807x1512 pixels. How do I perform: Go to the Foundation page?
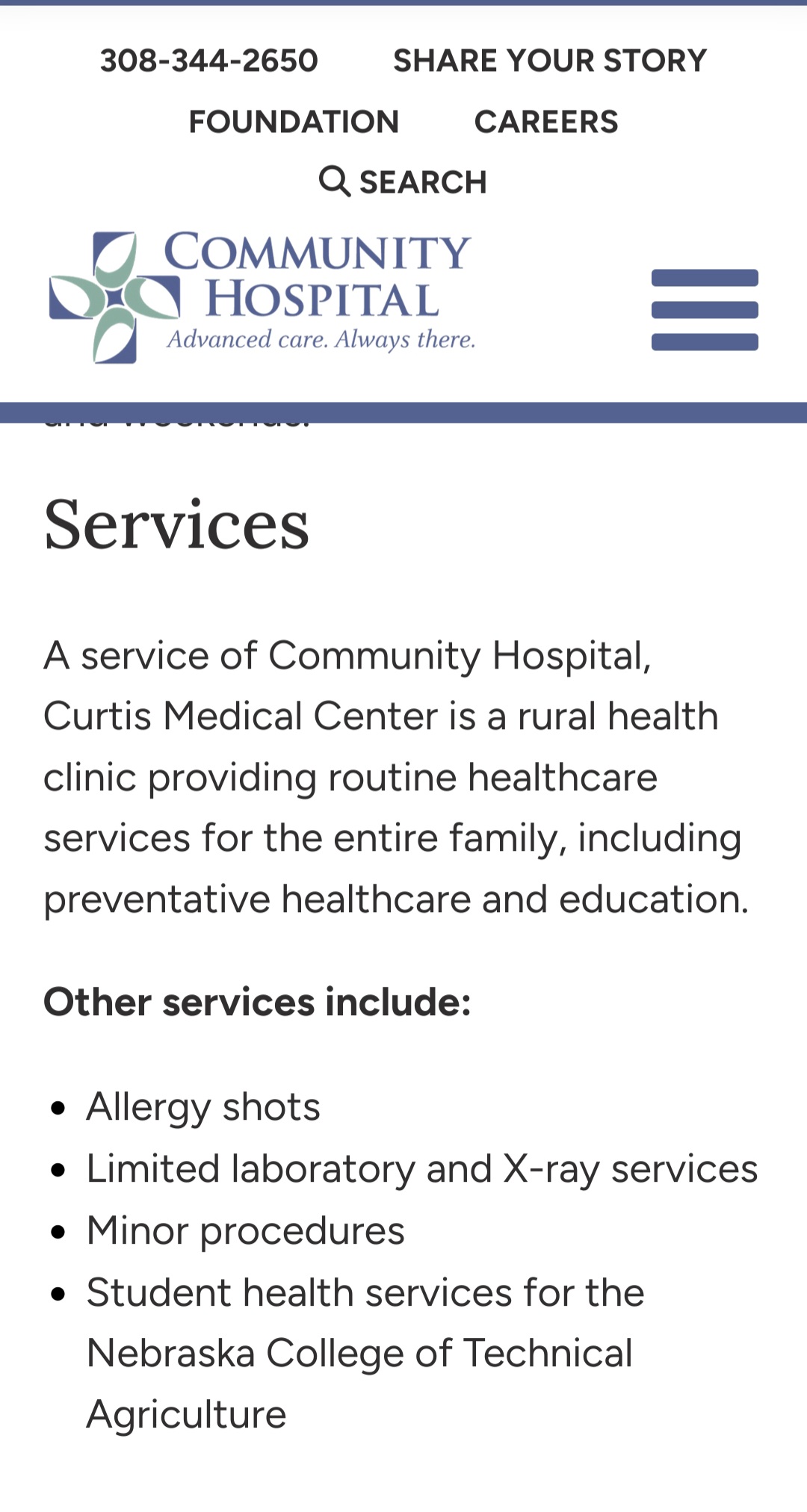tap(294, 122)
